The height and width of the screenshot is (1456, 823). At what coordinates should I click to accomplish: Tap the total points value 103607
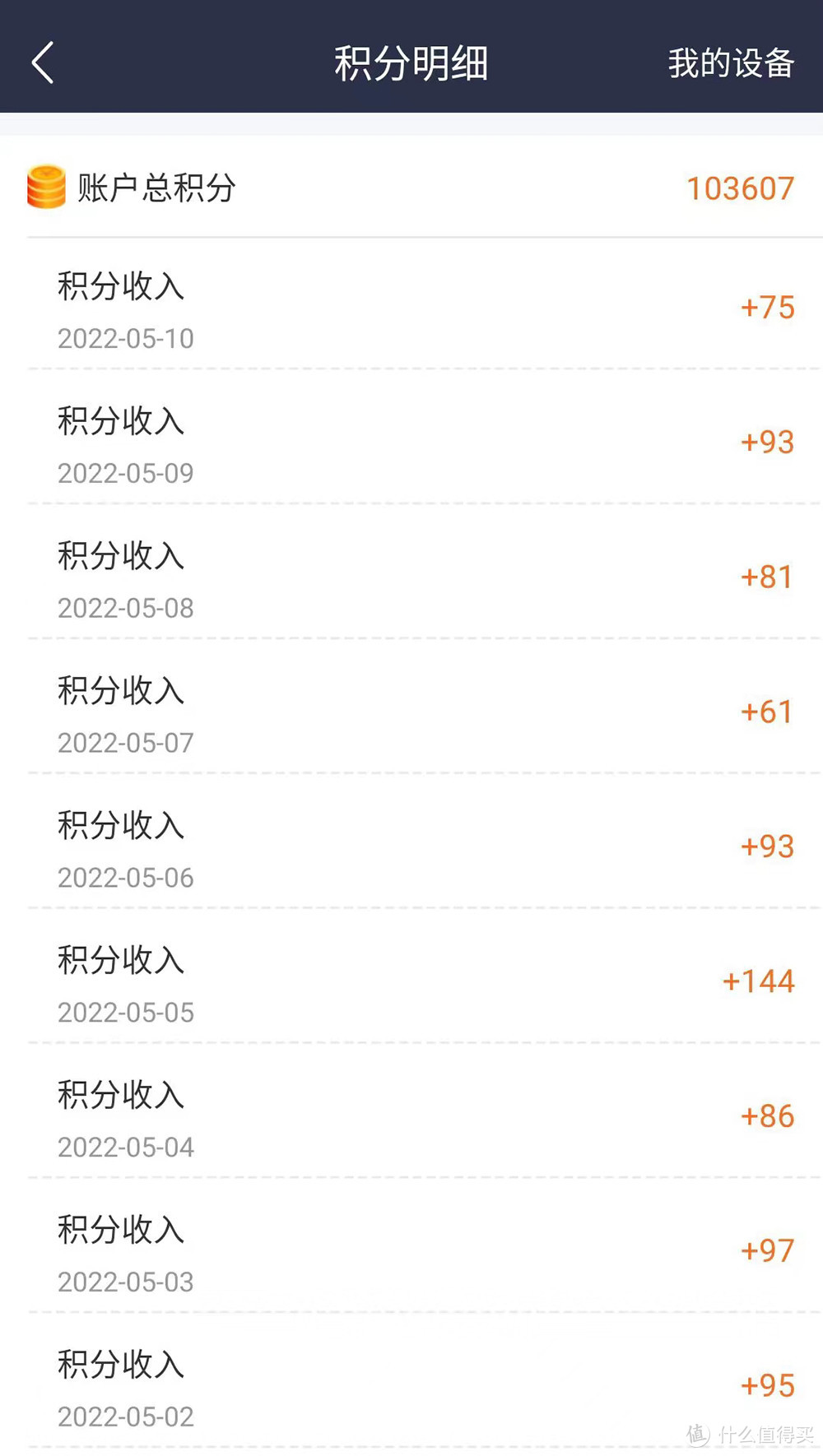(738, 188)
